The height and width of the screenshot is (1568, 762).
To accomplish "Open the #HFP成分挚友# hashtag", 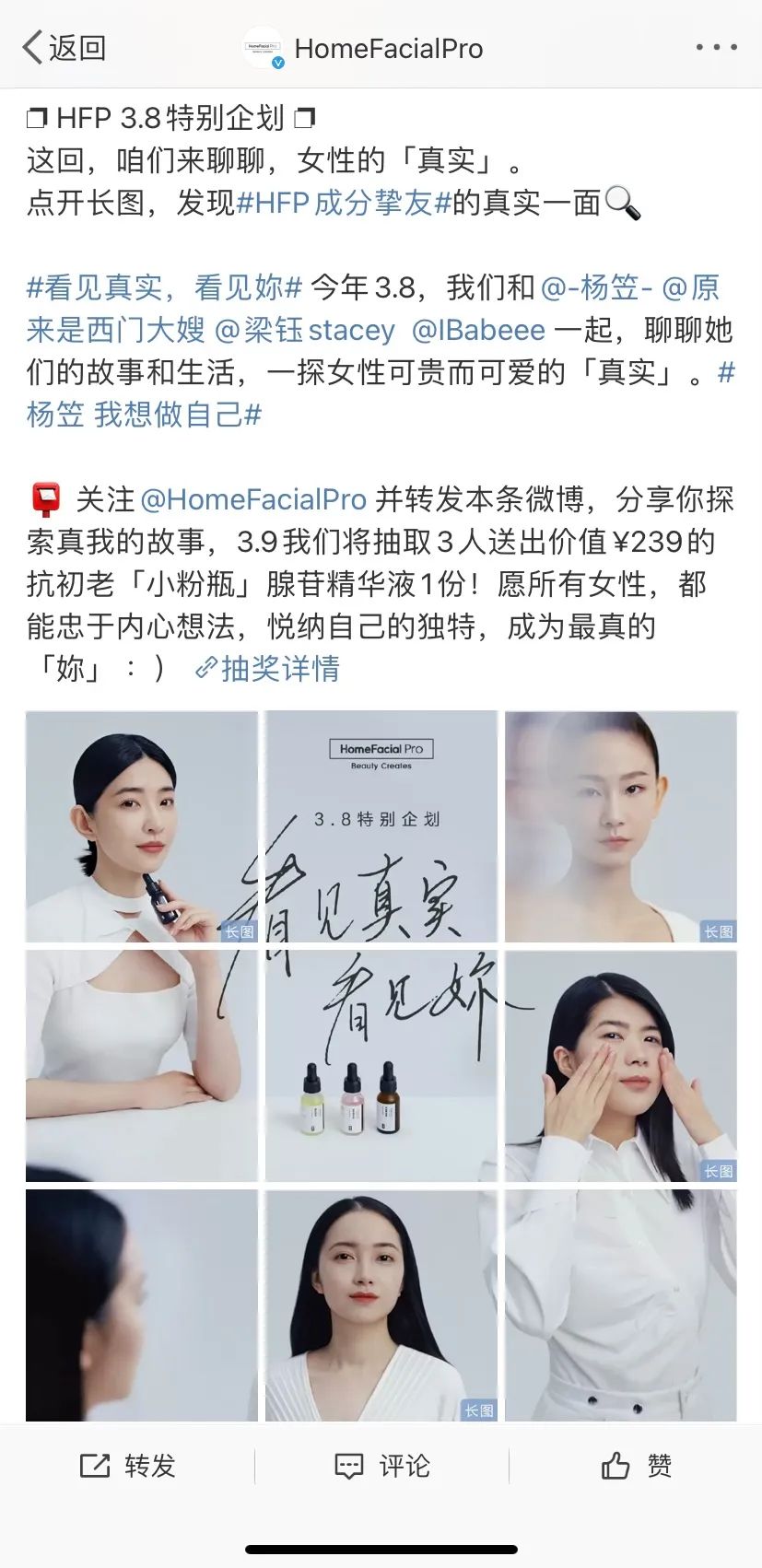I will coord(343,203).
